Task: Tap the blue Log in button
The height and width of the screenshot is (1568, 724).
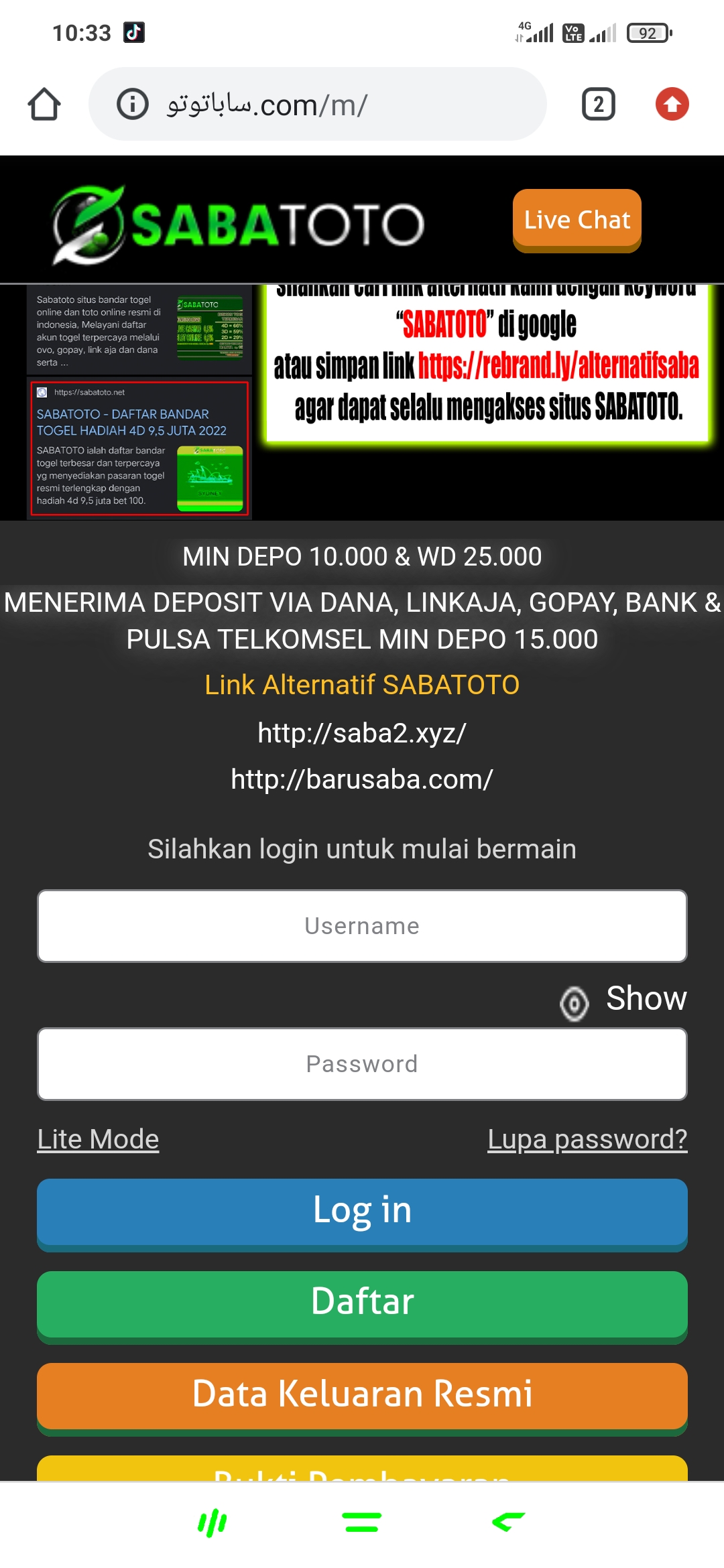Action: [x=362, y=1212]
